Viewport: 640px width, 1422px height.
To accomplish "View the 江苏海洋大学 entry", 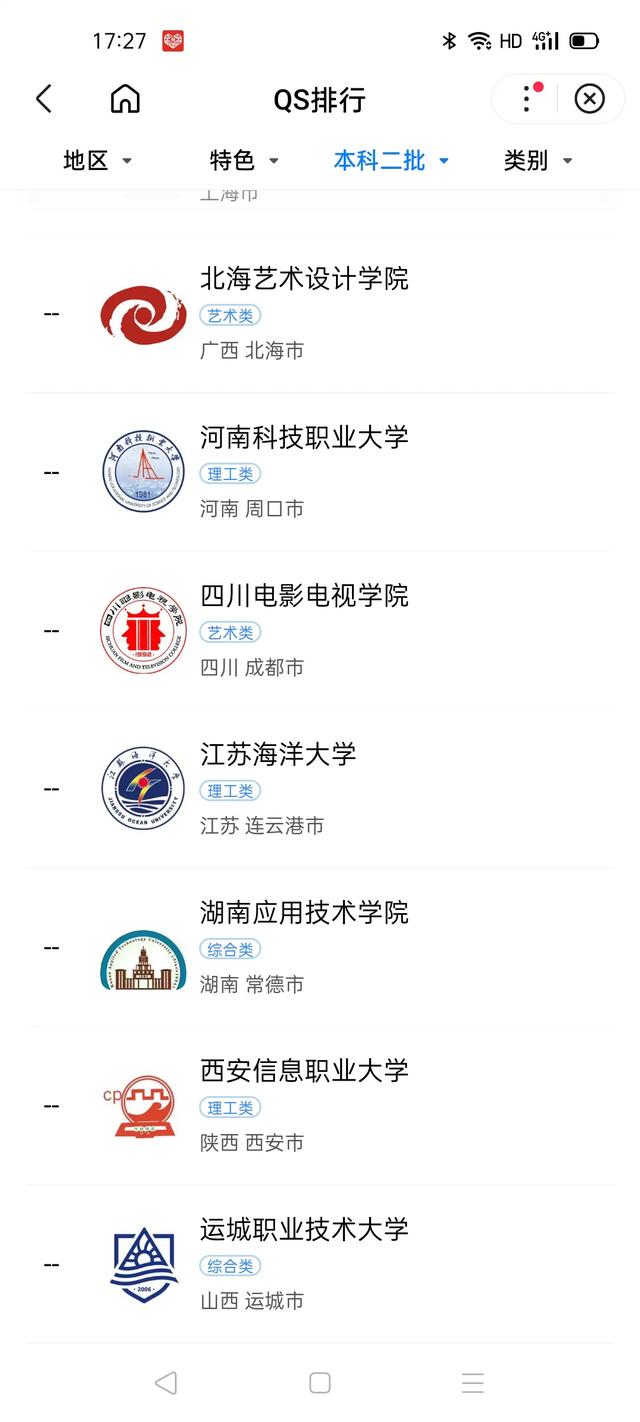I will (320, 789).
